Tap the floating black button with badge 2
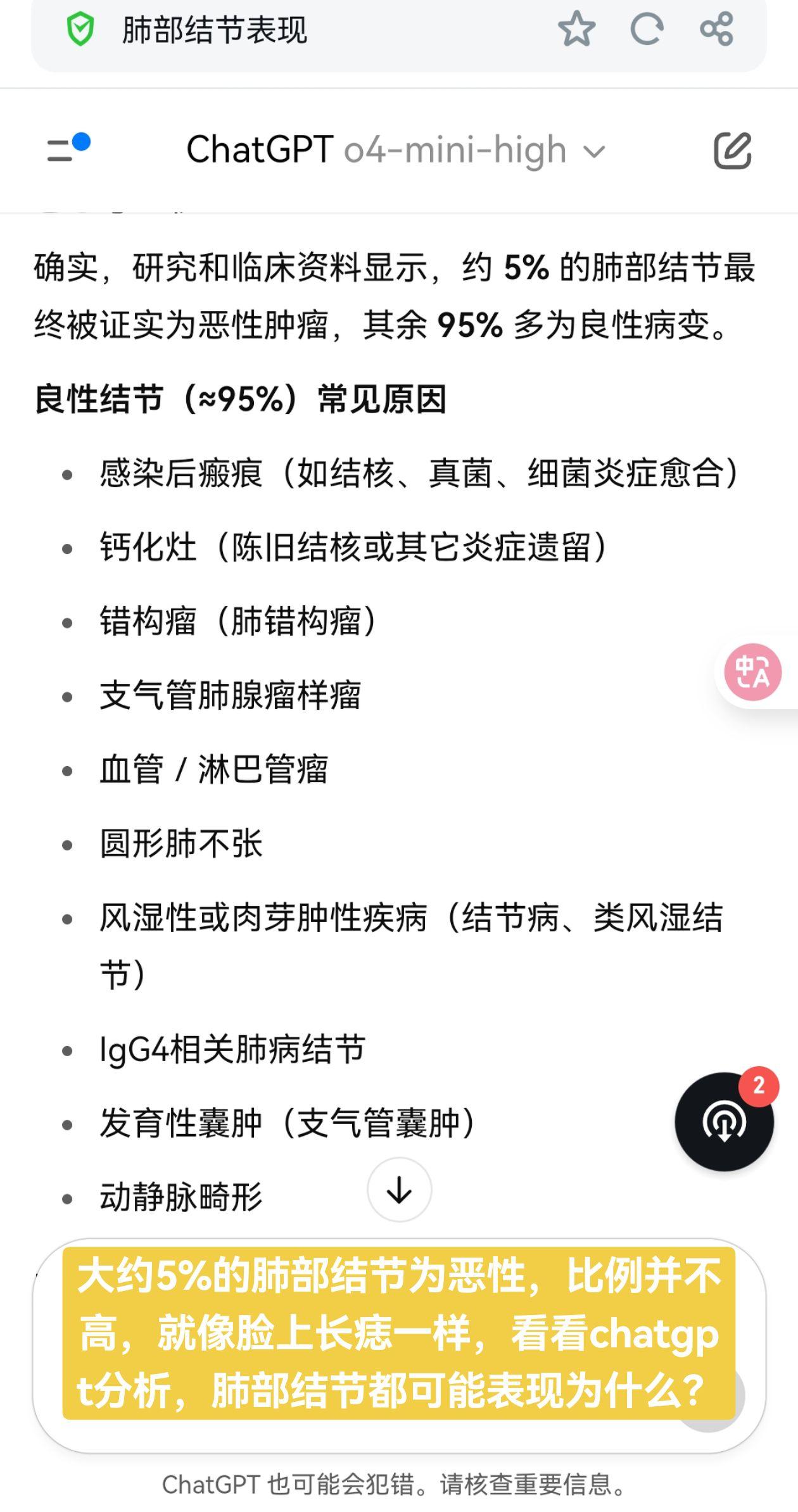This screenshot has width=798, height=1512. pos(725,1122)
